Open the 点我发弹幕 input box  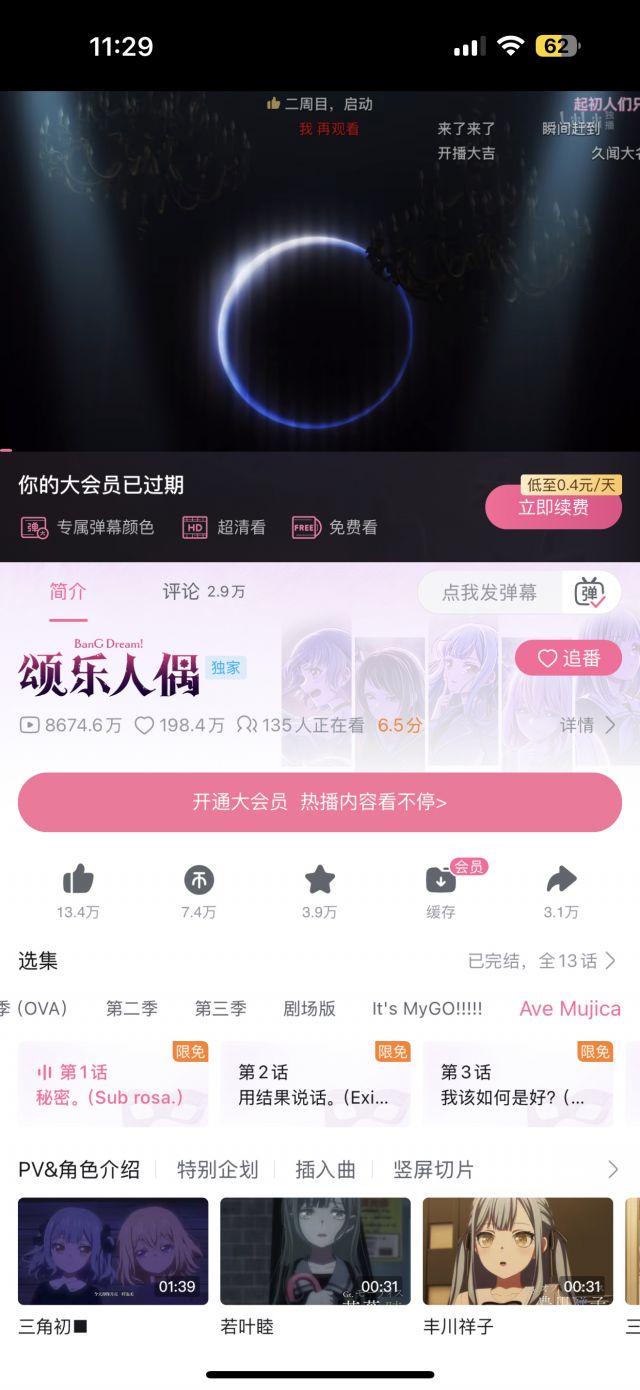point(490,592)
